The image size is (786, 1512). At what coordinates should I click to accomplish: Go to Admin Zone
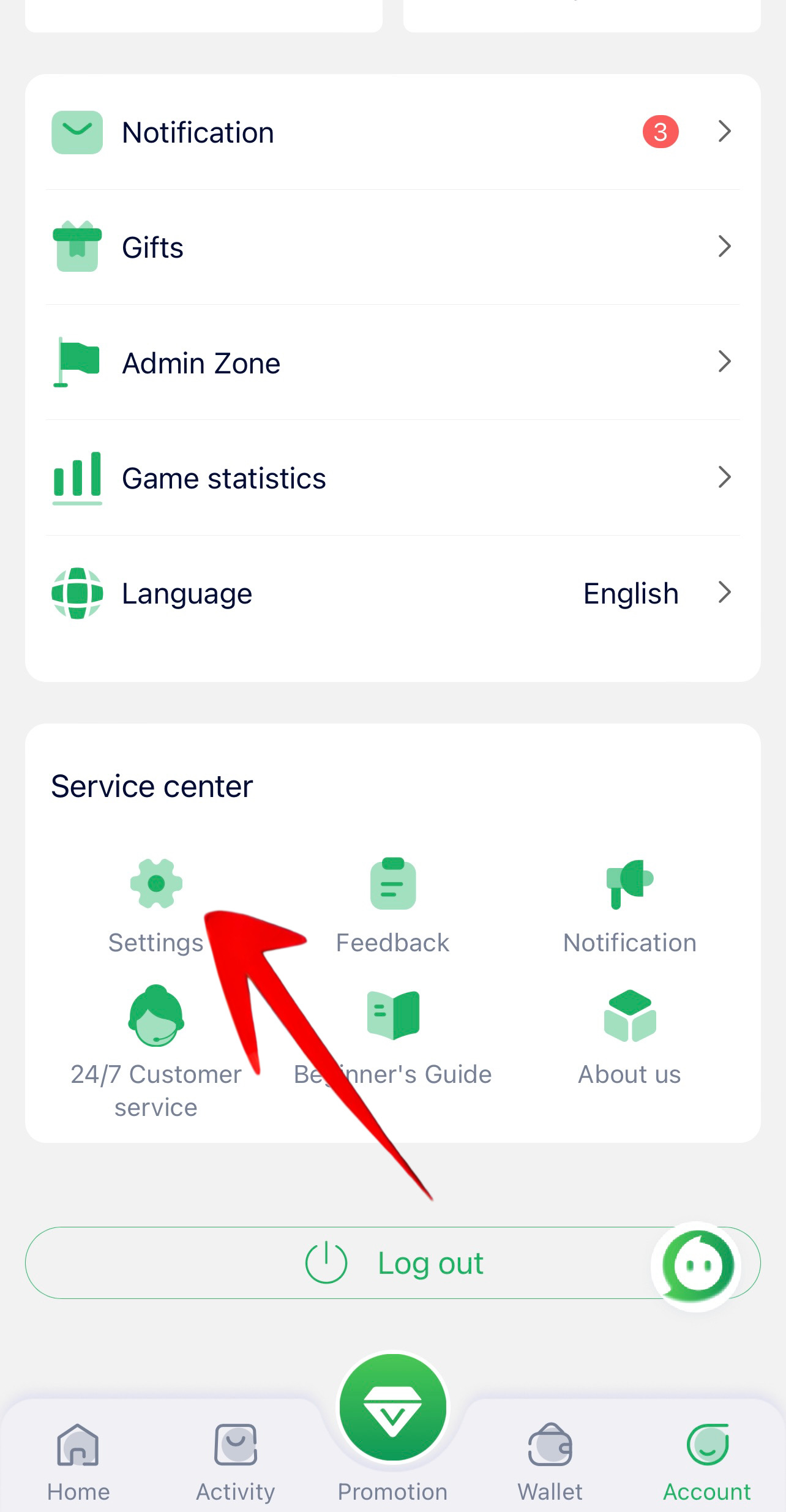tap(392, 362)
